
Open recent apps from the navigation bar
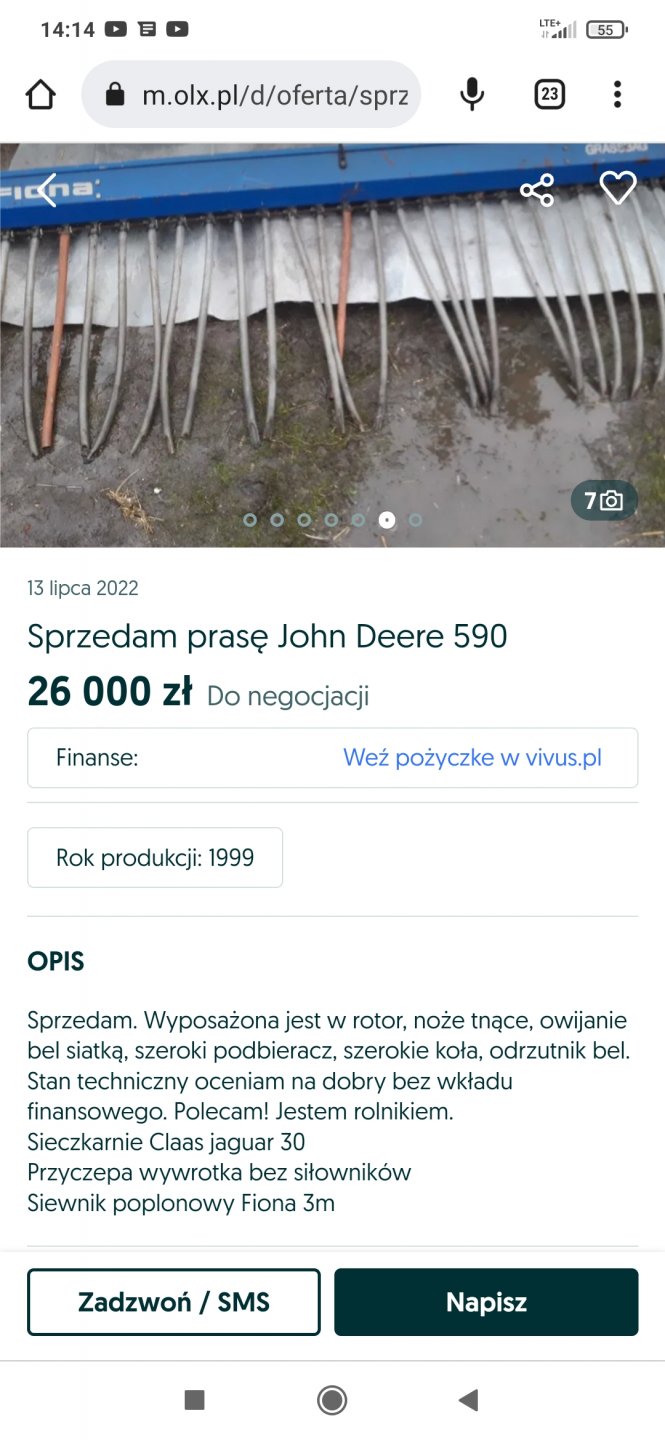[x=195, y=1400]
